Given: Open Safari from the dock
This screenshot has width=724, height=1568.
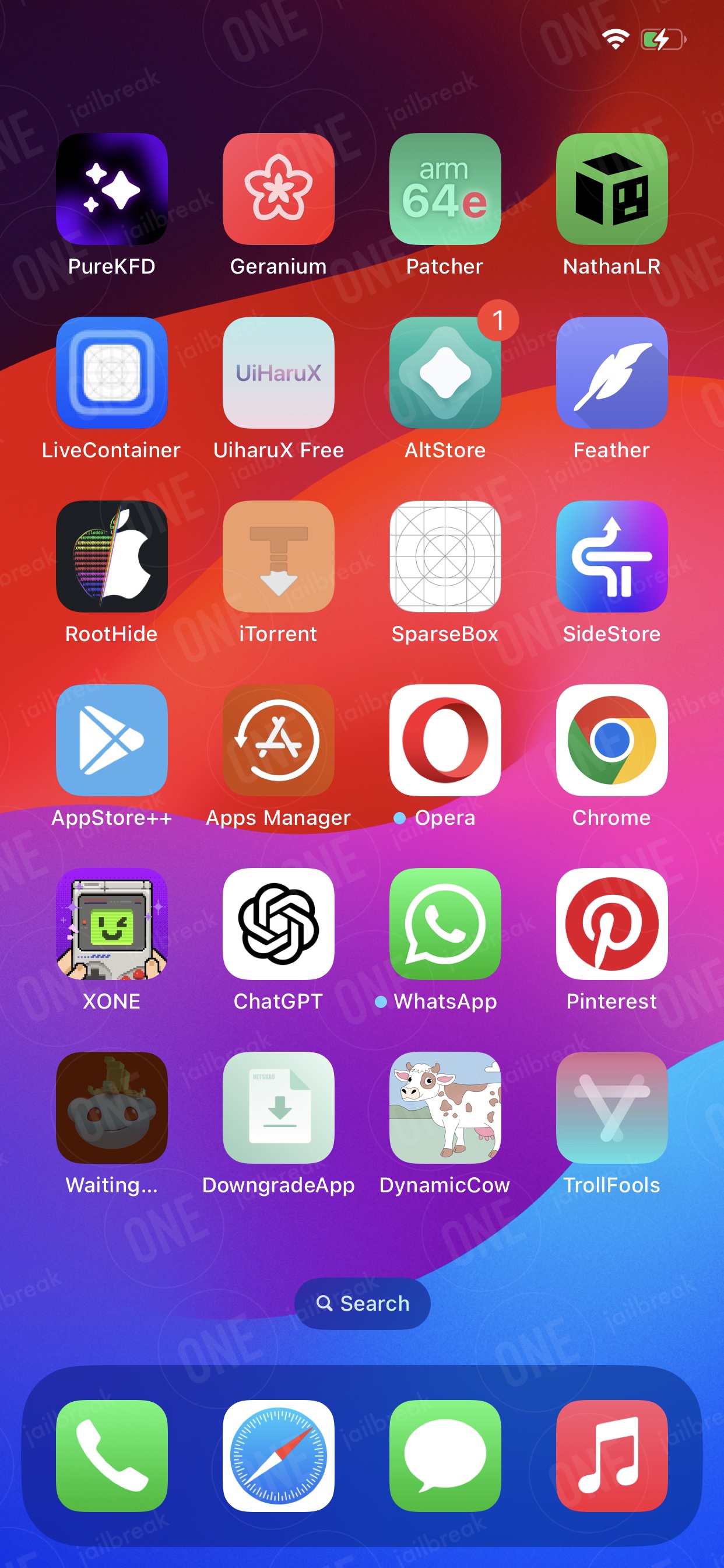Looking at the screenshot, I should point(279,1456).
